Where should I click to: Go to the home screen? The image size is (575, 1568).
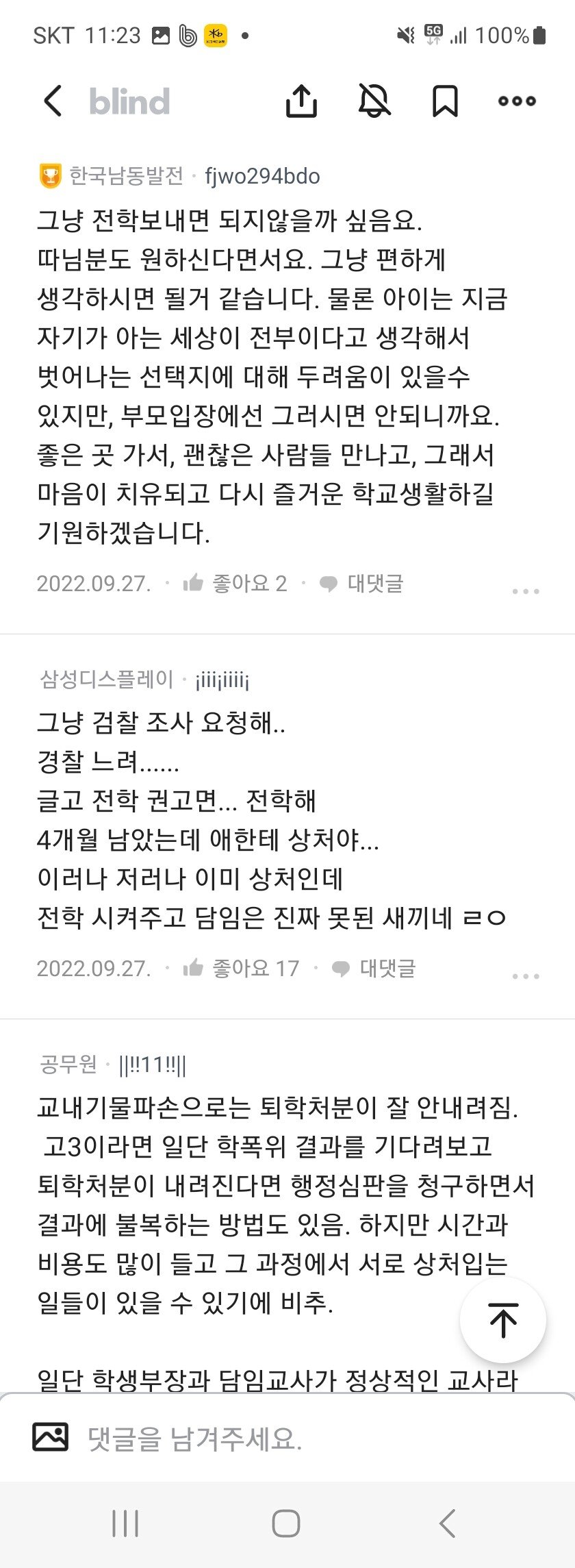point(286,1523)
